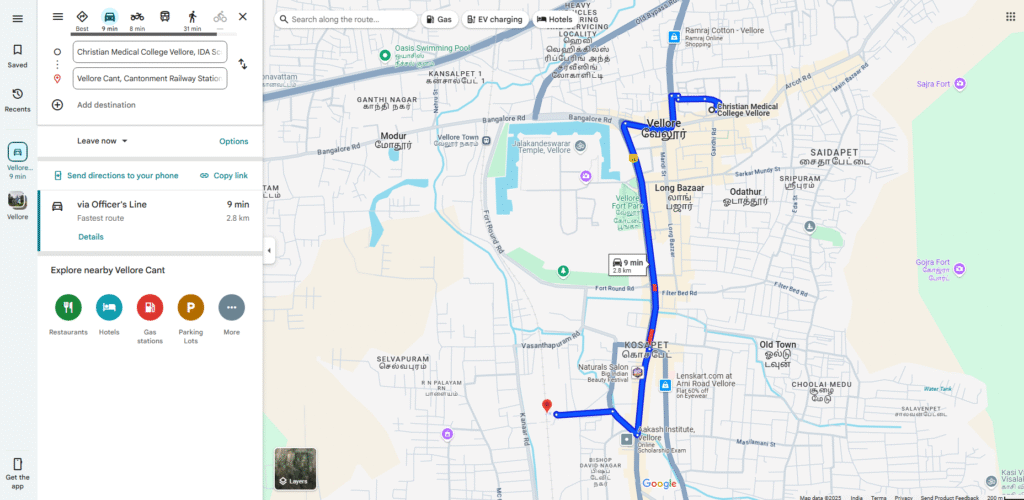Edit the Vellore Cant destination field

(x=150, y=78)
